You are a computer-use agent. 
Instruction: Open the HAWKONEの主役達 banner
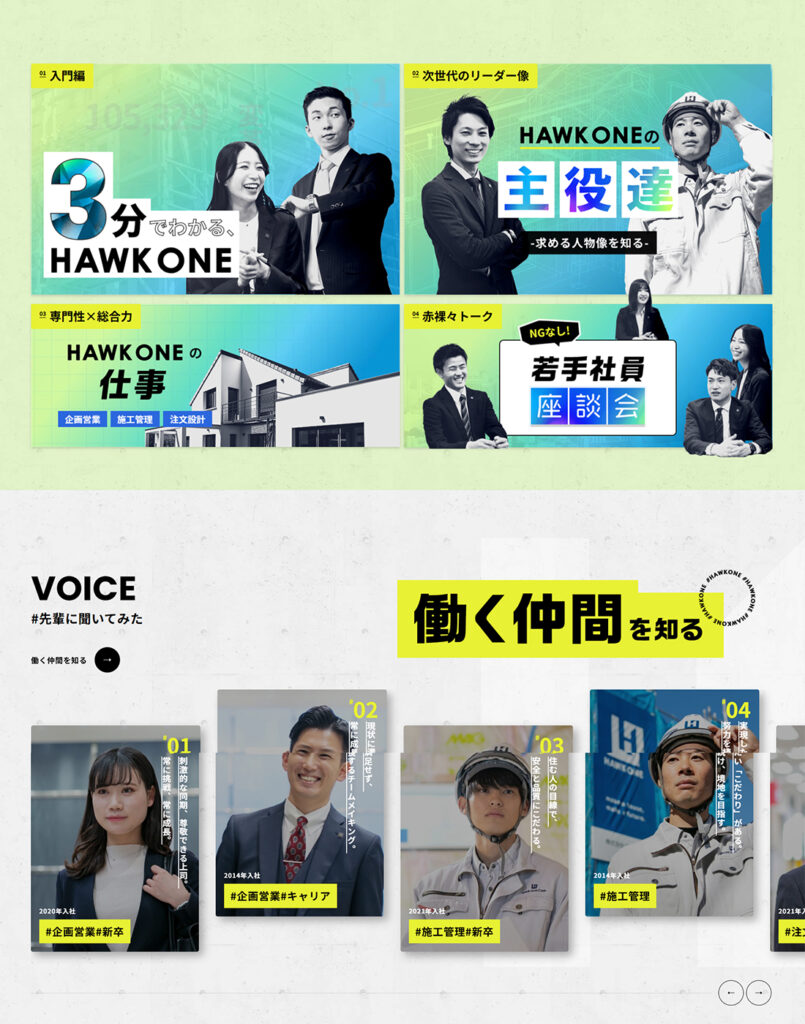pyautogui.click(x=588, y=180)
